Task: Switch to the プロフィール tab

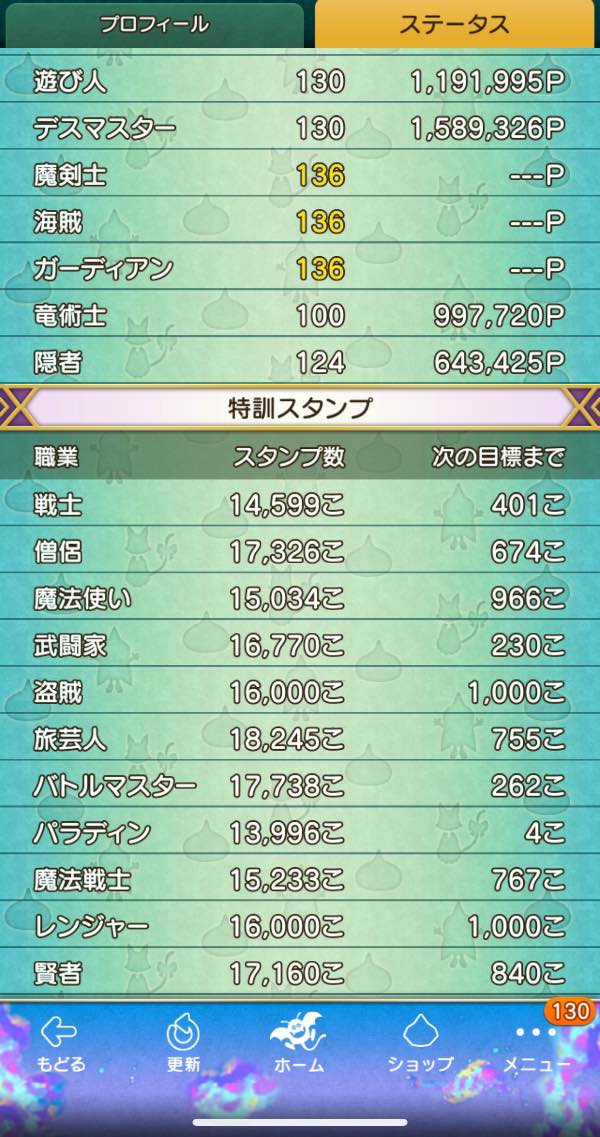Action: (152, 25)
